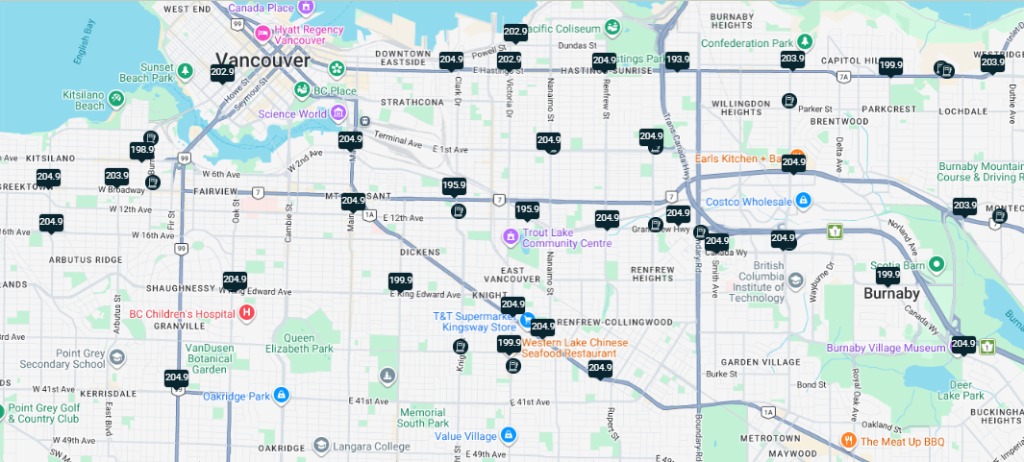
Task: Tap the Trout Lake Community Centre pin
Action: pos(511,237)
